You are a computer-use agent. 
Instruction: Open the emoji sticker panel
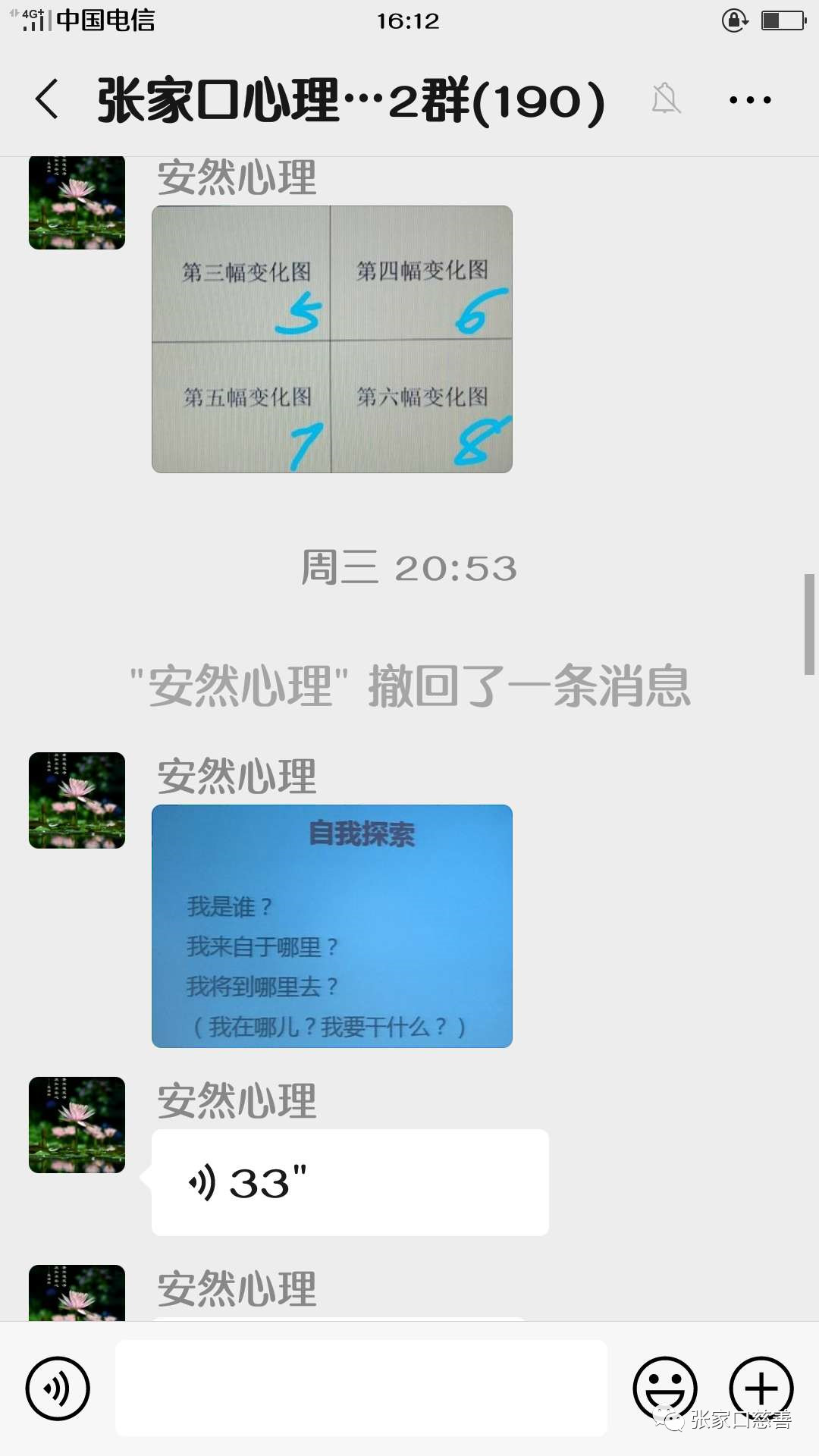[665, 1388]
